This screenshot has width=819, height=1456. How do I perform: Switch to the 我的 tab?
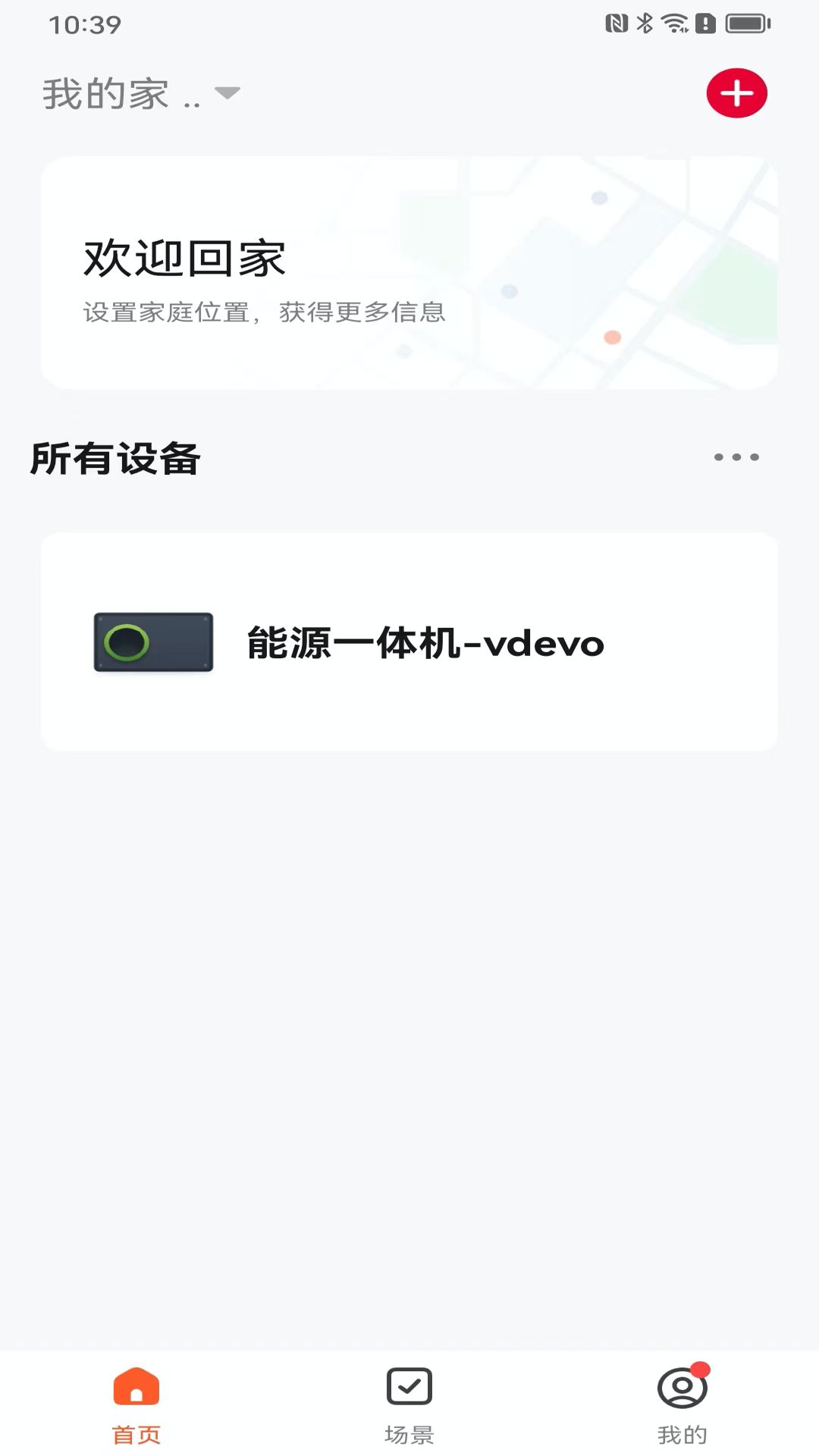pyautogui.click(x=682, y=1404)
